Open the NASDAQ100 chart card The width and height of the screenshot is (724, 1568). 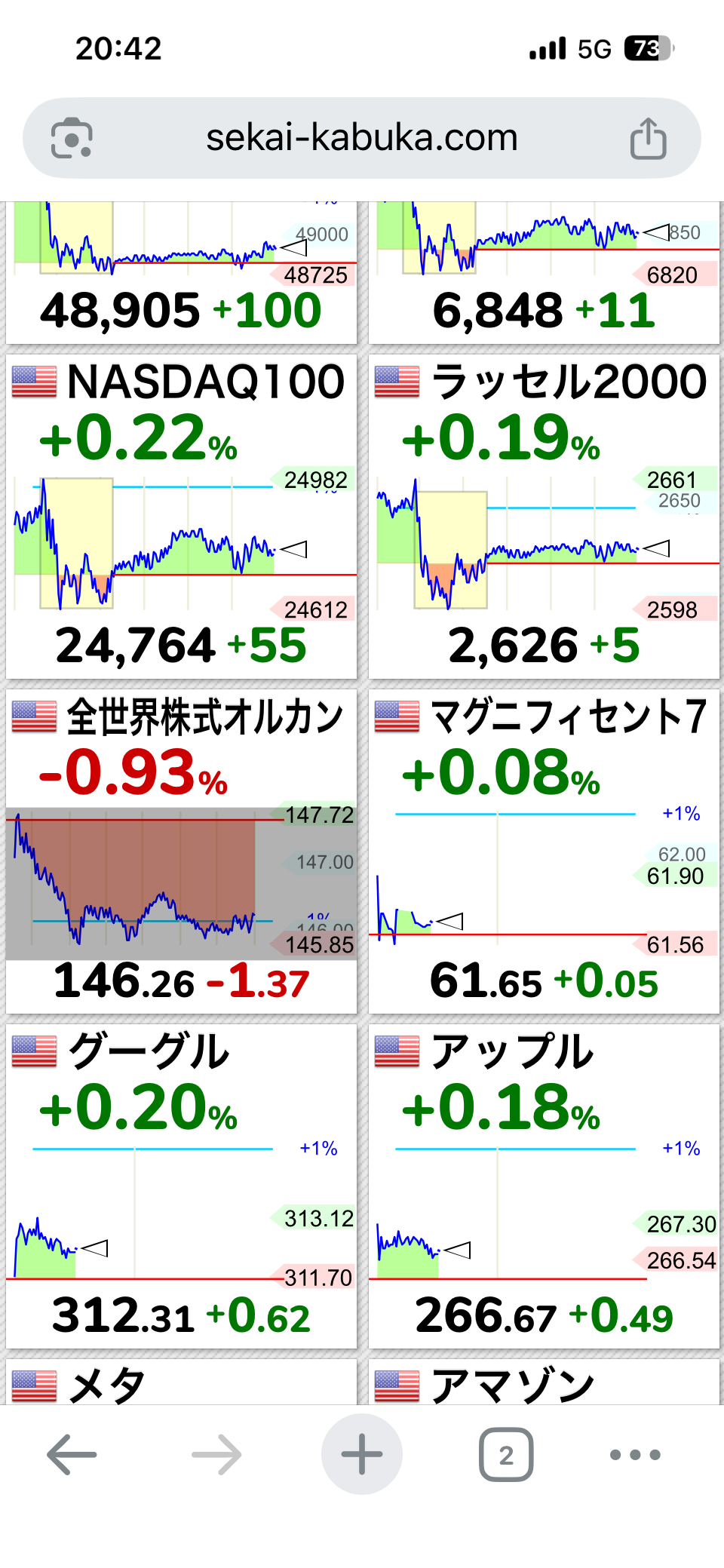181,517
